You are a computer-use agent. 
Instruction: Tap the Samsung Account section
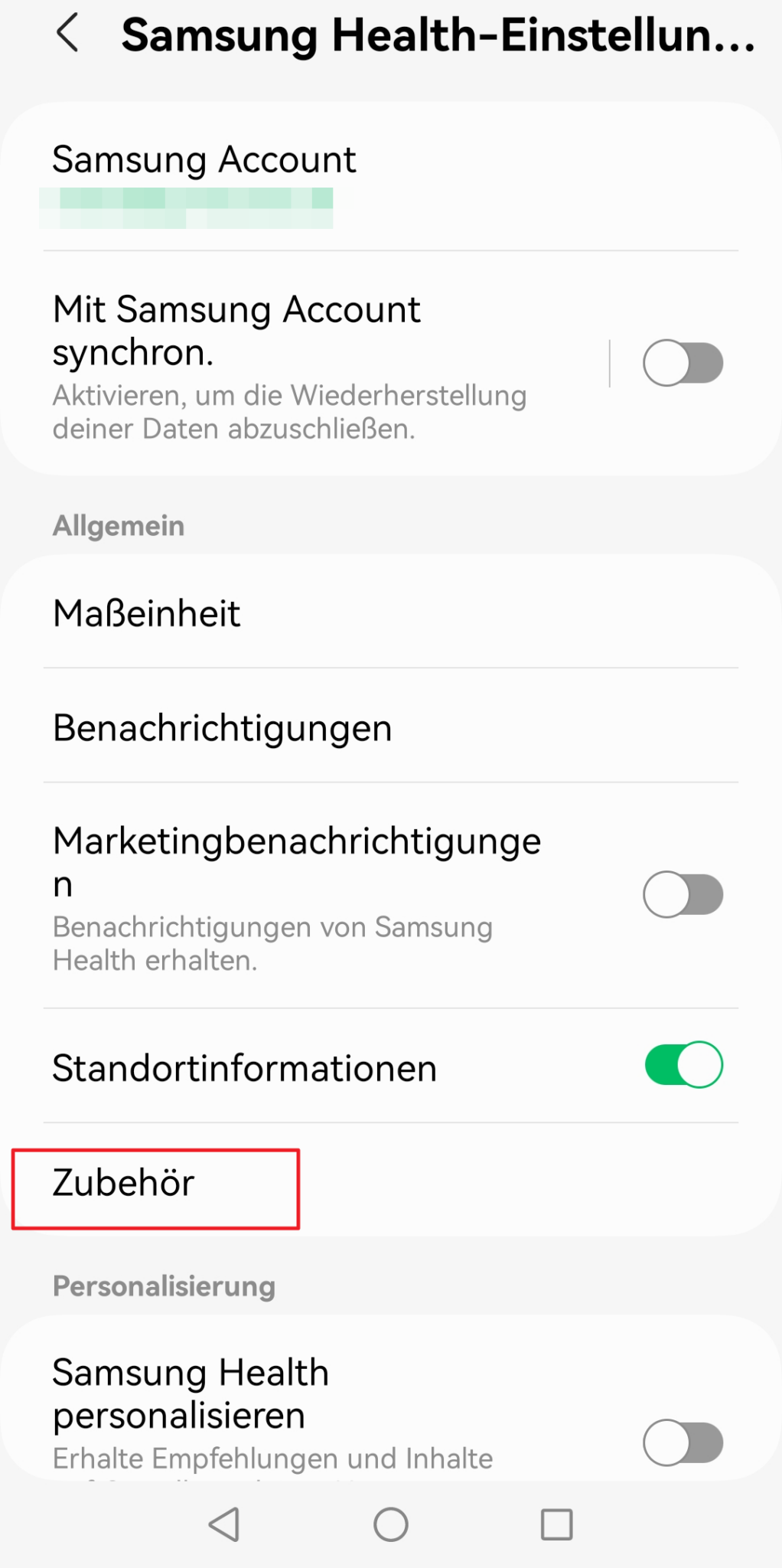point(204,159)
